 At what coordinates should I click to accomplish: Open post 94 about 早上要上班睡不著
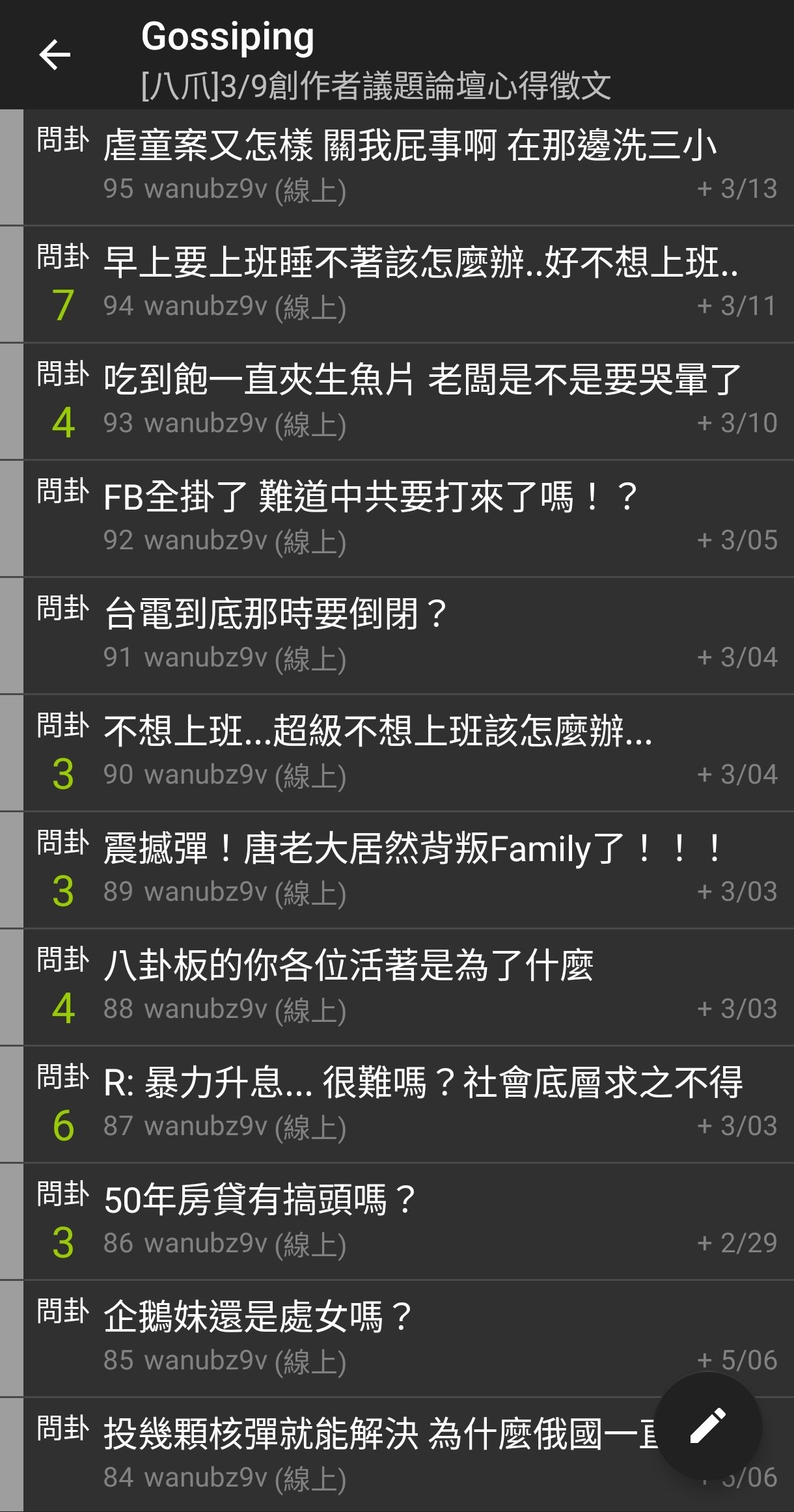(x=397, y=284)
